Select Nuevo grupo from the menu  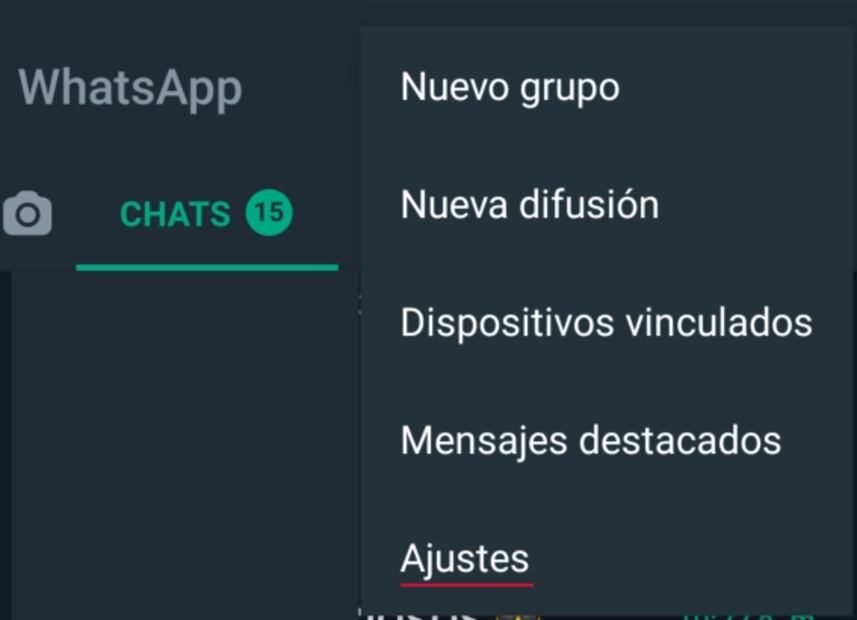[510, 87]
